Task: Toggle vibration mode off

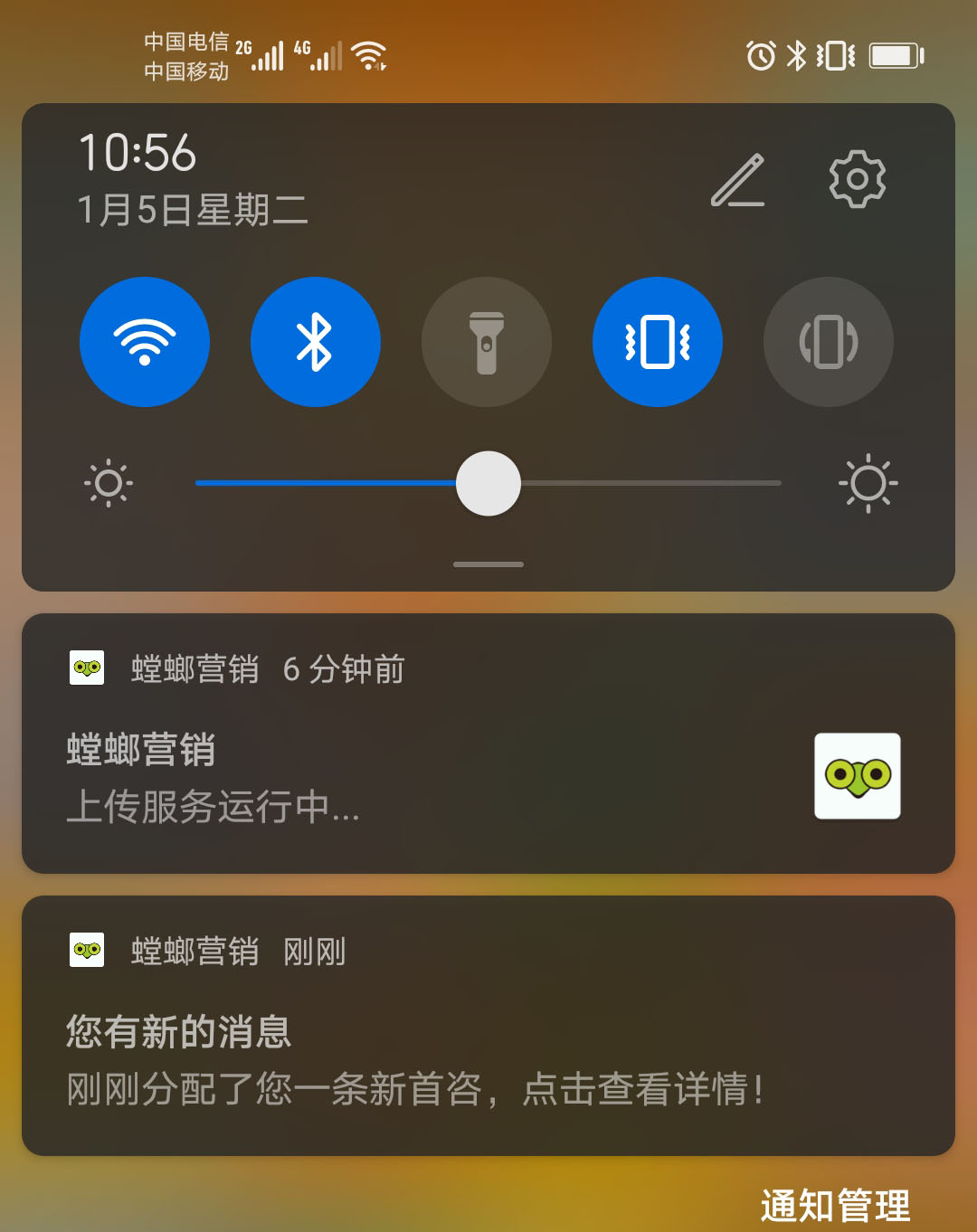Action: click(658, 342)
